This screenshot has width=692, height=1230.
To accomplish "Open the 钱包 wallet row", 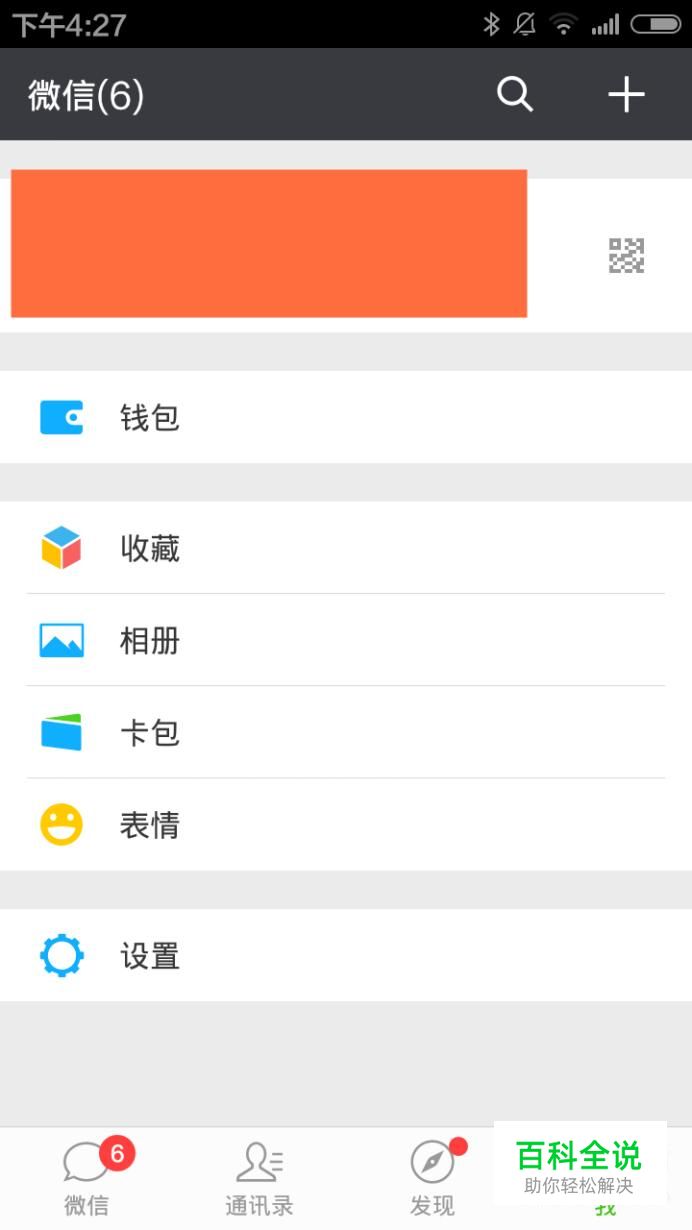I will click(x=346, y=417).
